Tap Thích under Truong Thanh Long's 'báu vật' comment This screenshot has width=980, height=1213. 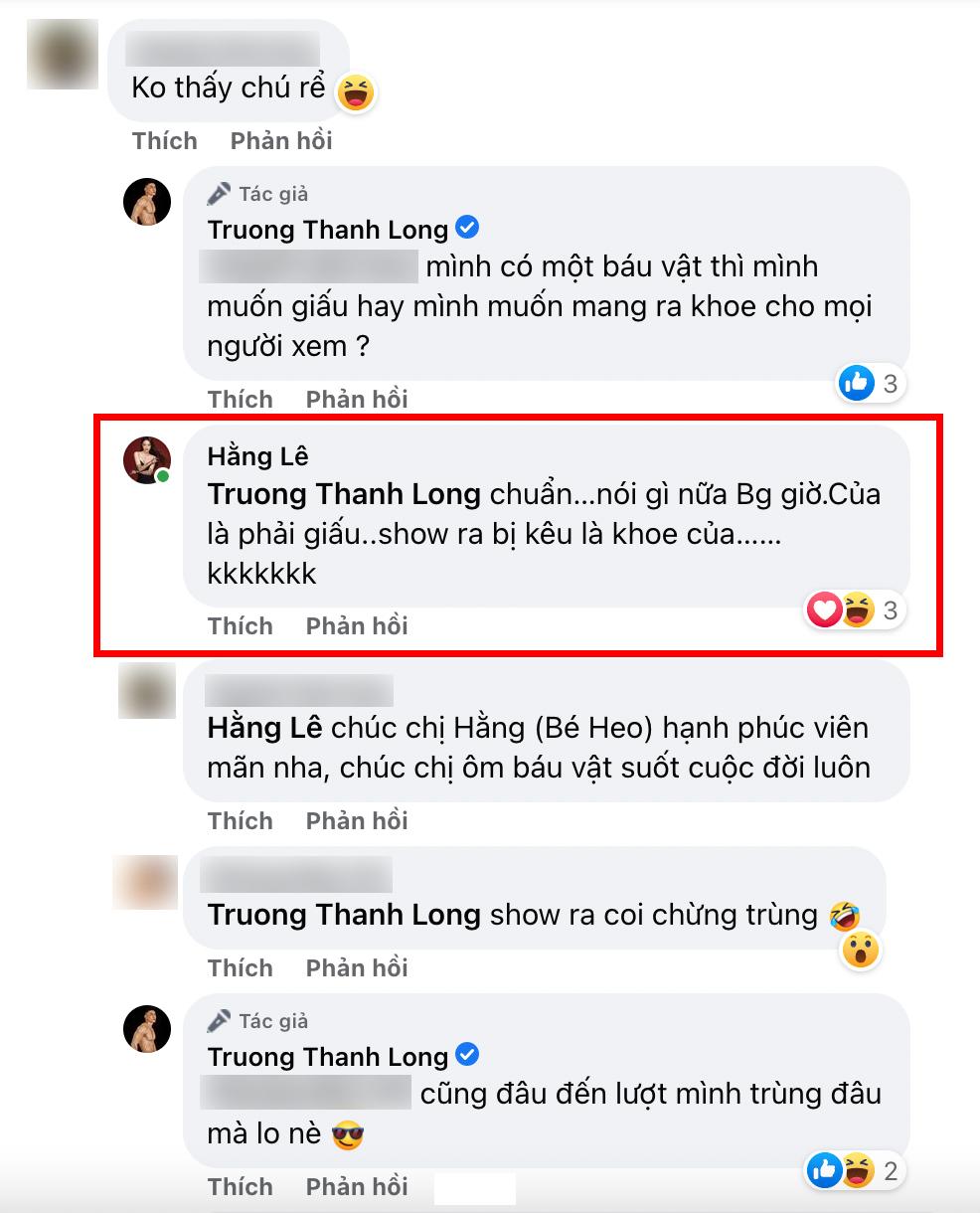[240, 400]
